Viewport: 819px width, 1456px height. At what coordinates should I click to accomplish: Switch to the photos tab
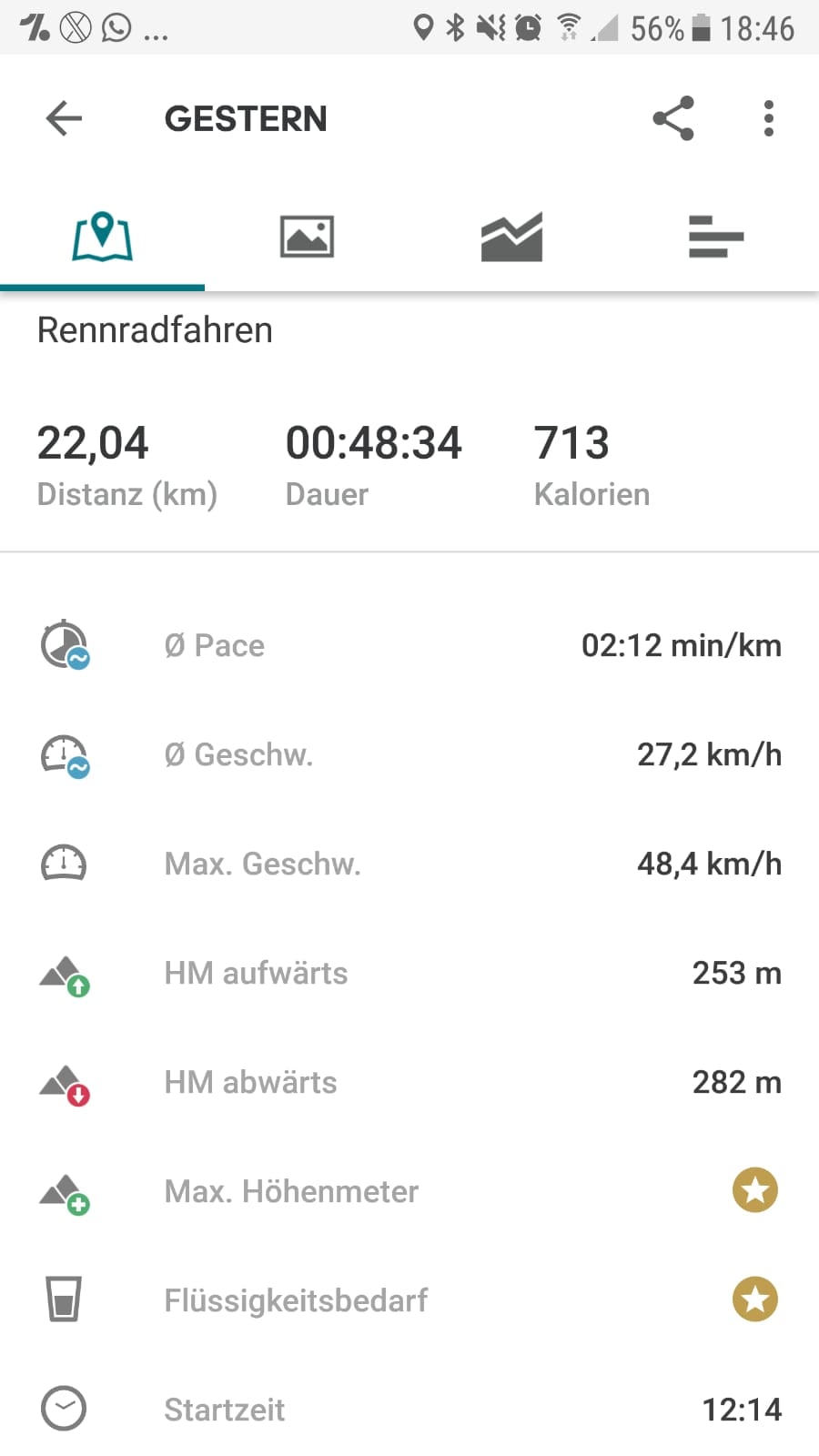pyautogui.click(x=307, y=238)
